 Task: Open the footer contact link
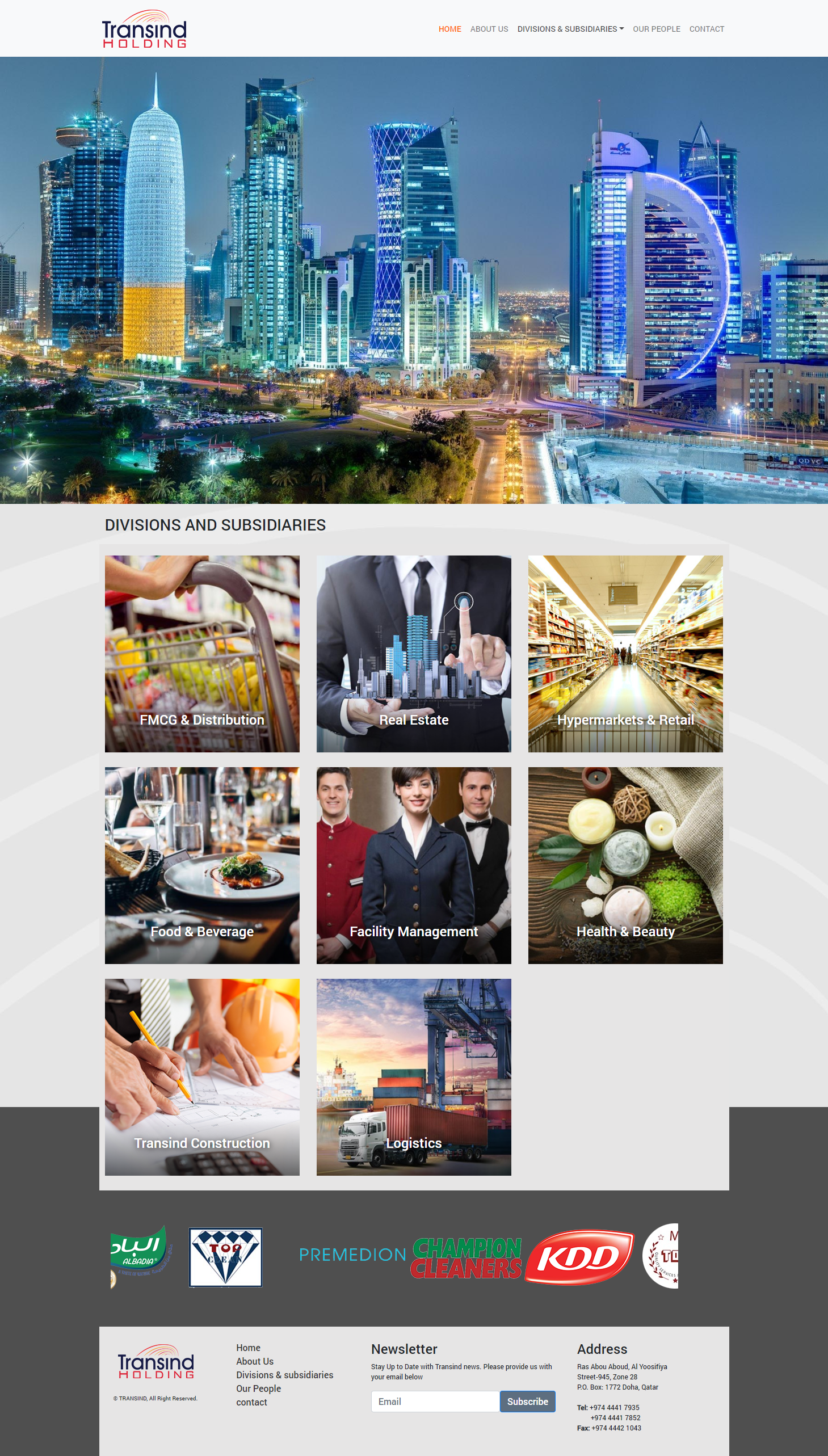pyautogui.click(x=251, y=1402)
